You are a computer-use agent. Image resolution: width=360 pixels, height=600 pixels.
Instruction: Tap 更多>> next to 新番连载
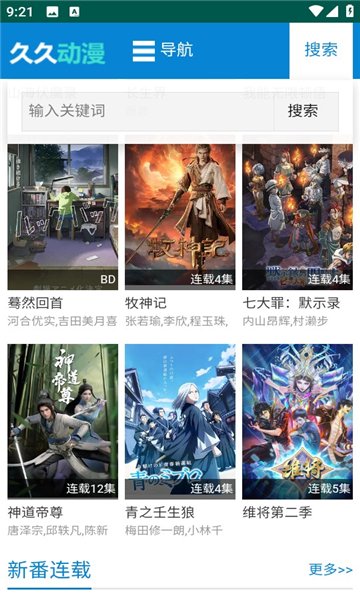click(331, 569)
